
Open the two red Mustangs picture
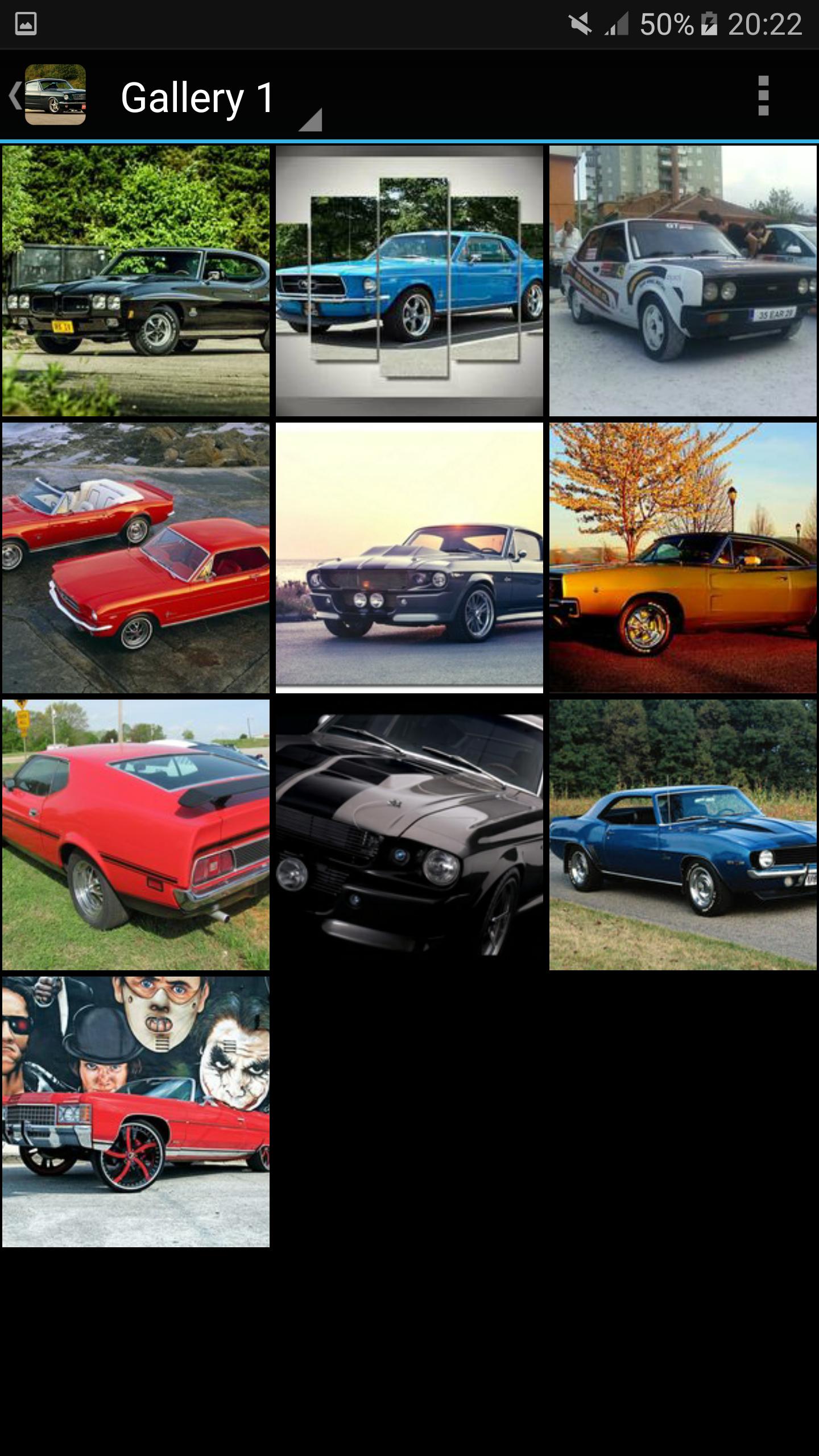coord(135,563)
